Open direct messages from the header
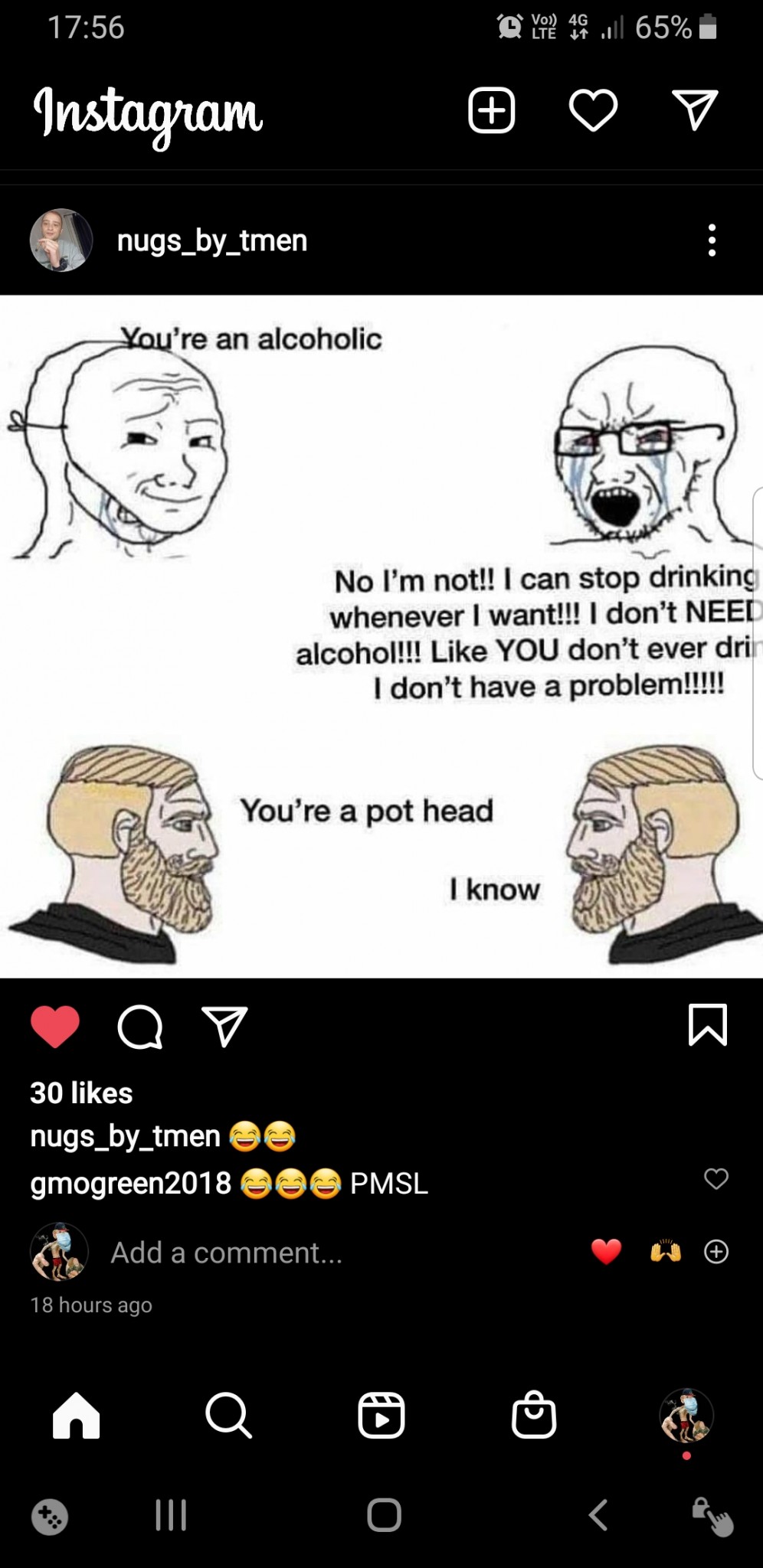 point(694,112)
